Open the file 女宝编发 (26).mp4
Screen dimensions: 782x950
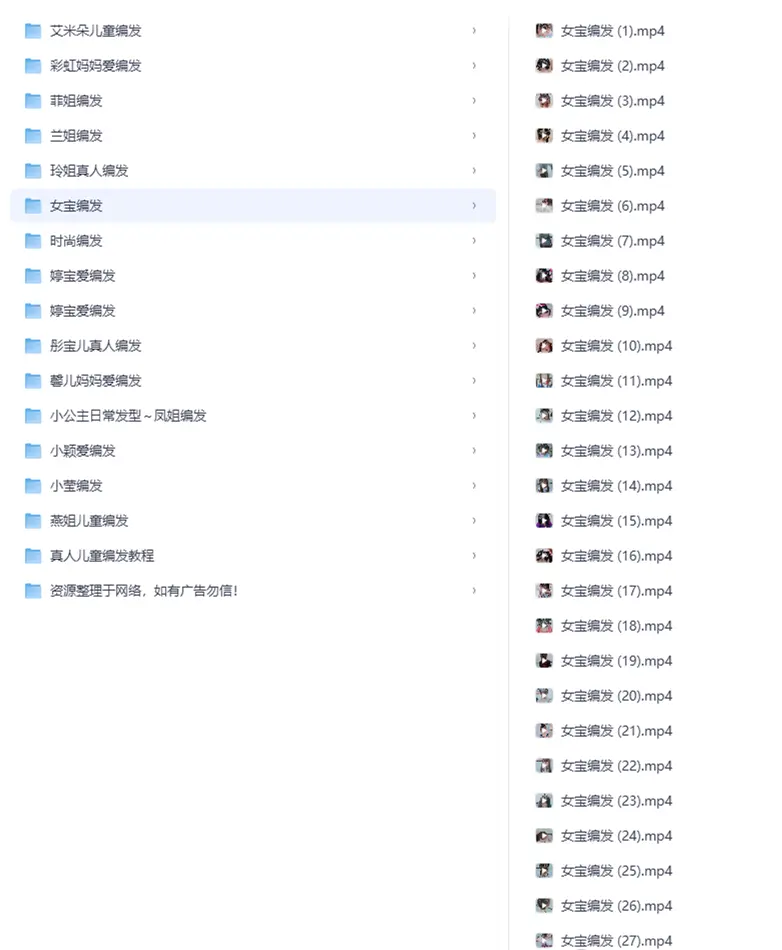click(x=616, y=906)
